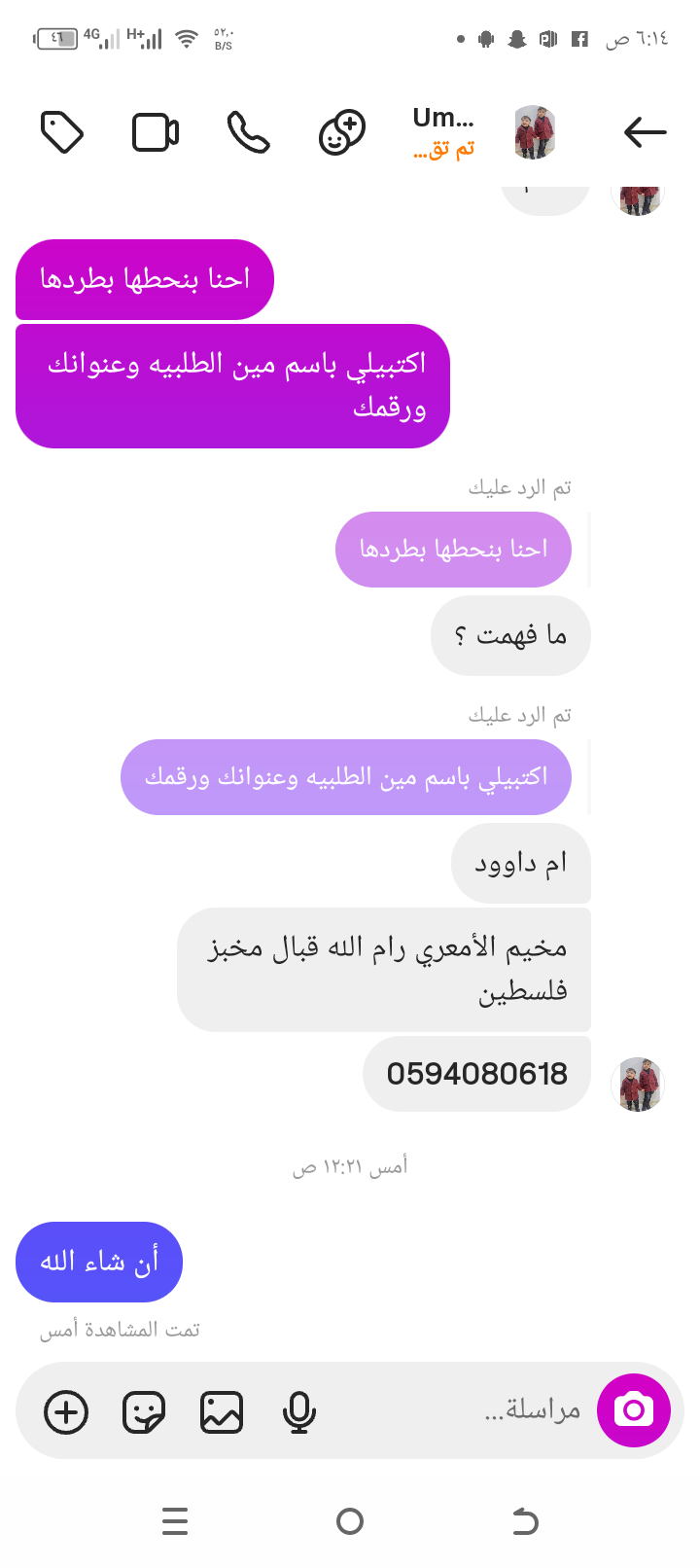This screenshot has height=1568, width=700.
Task: Open the camera in the message bar
Action: [x=634, y=1410]
